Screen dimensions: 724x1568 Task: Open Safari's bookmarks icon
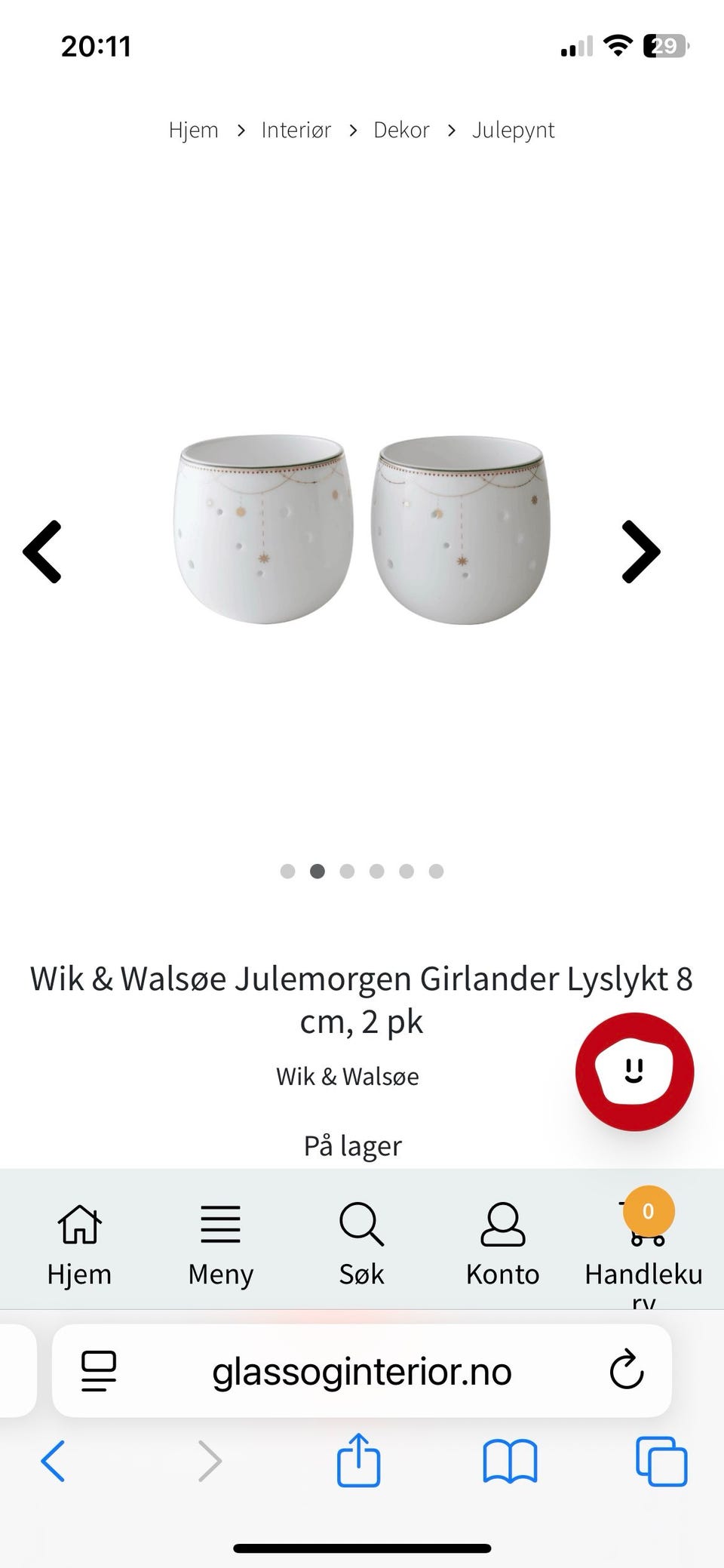click(510, 1462)
